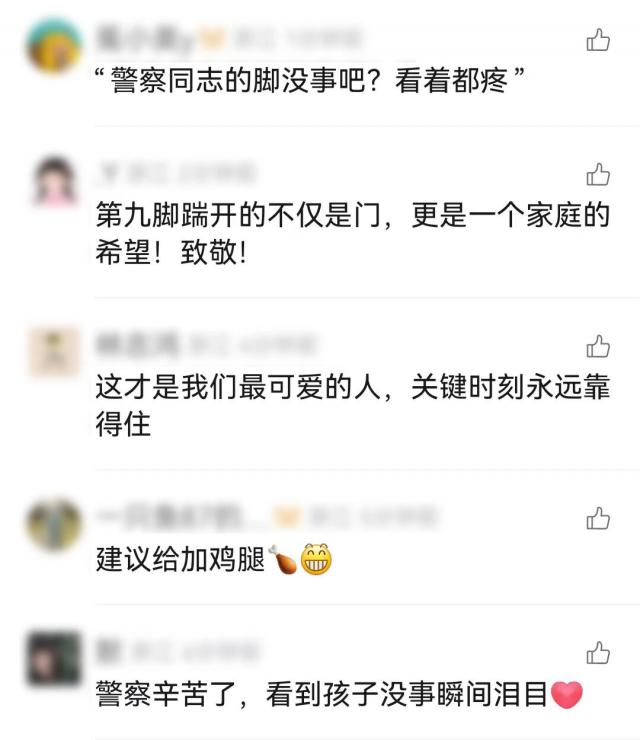This screenshot has width=640, height=740.
Task: Open avatar of the "最可爱的人" commenter
Action: click(x=54, y=352)
